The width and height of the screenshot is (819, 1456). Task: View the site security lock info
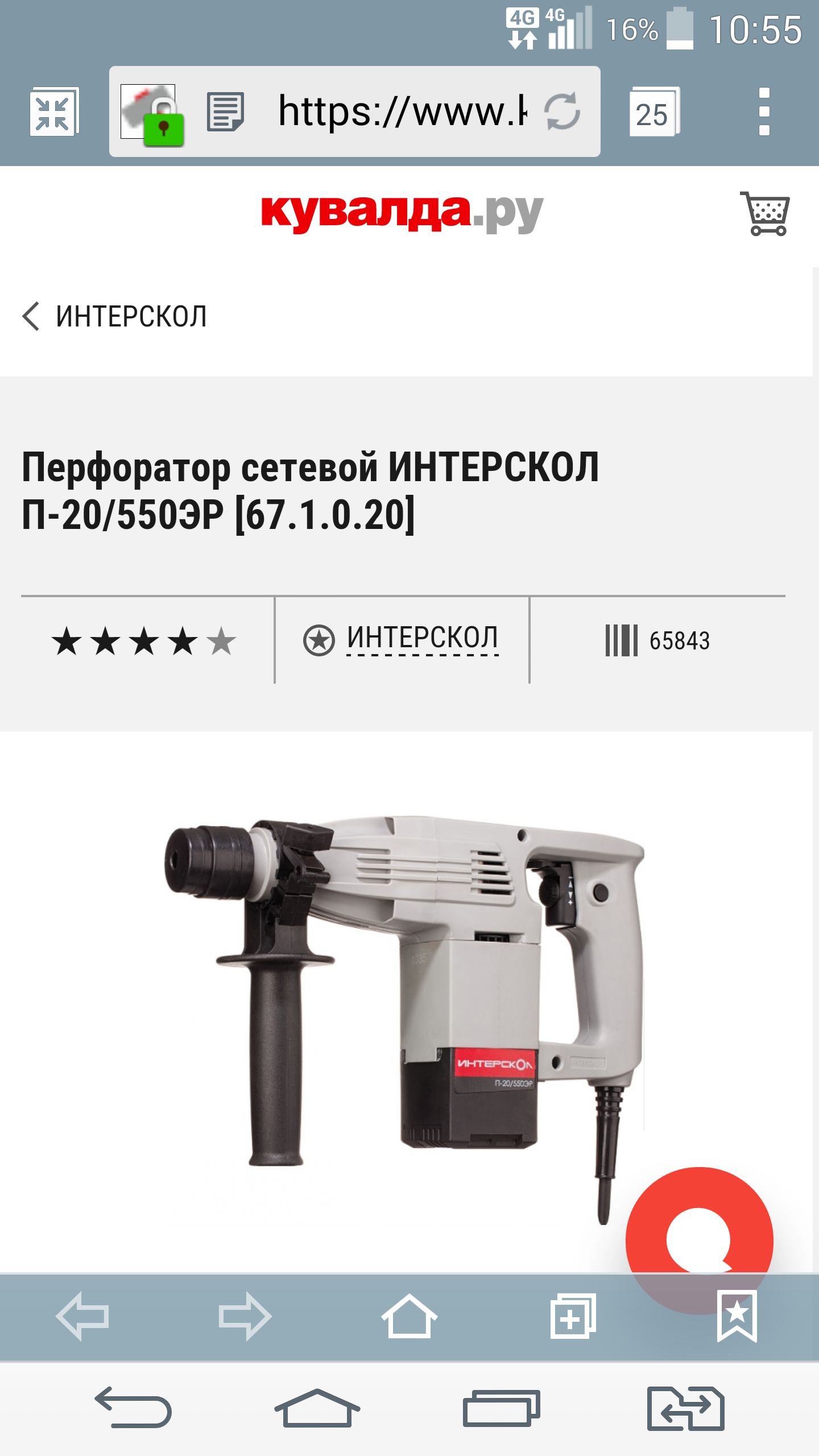coord(152,113)
